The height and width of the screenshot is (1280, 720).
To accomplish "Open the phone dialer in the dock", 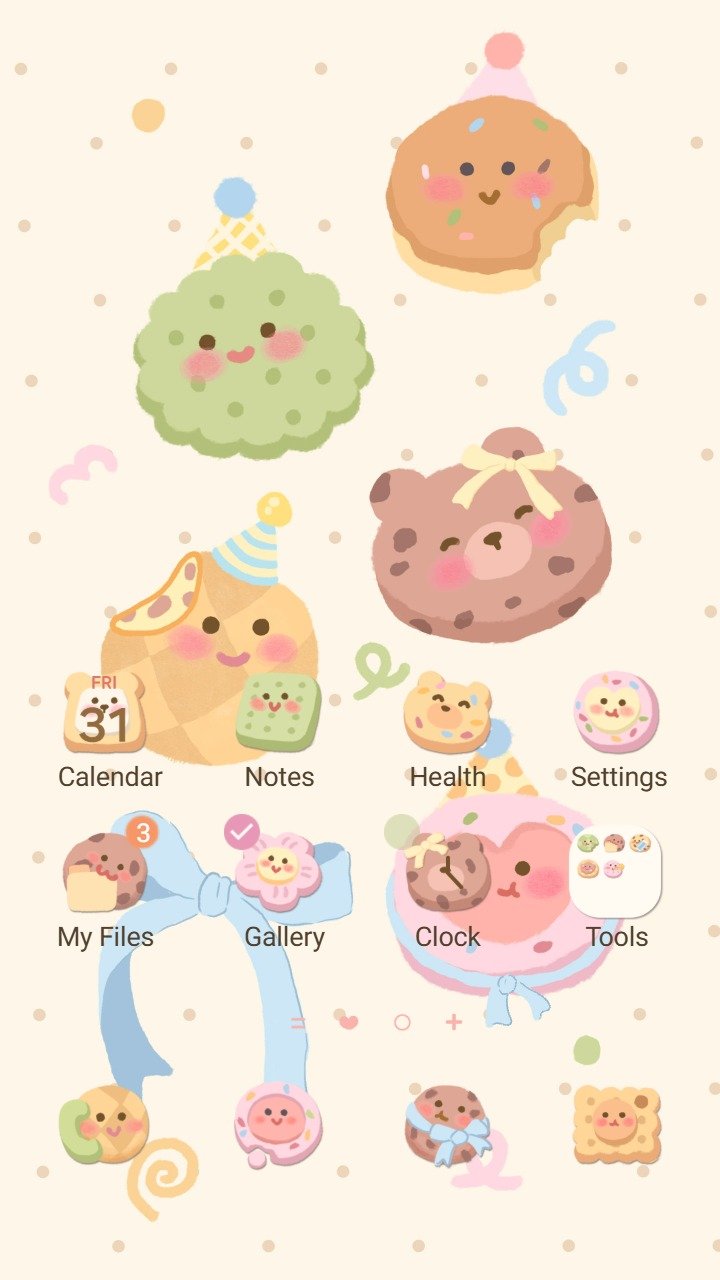I will (x=105, y=1125).
